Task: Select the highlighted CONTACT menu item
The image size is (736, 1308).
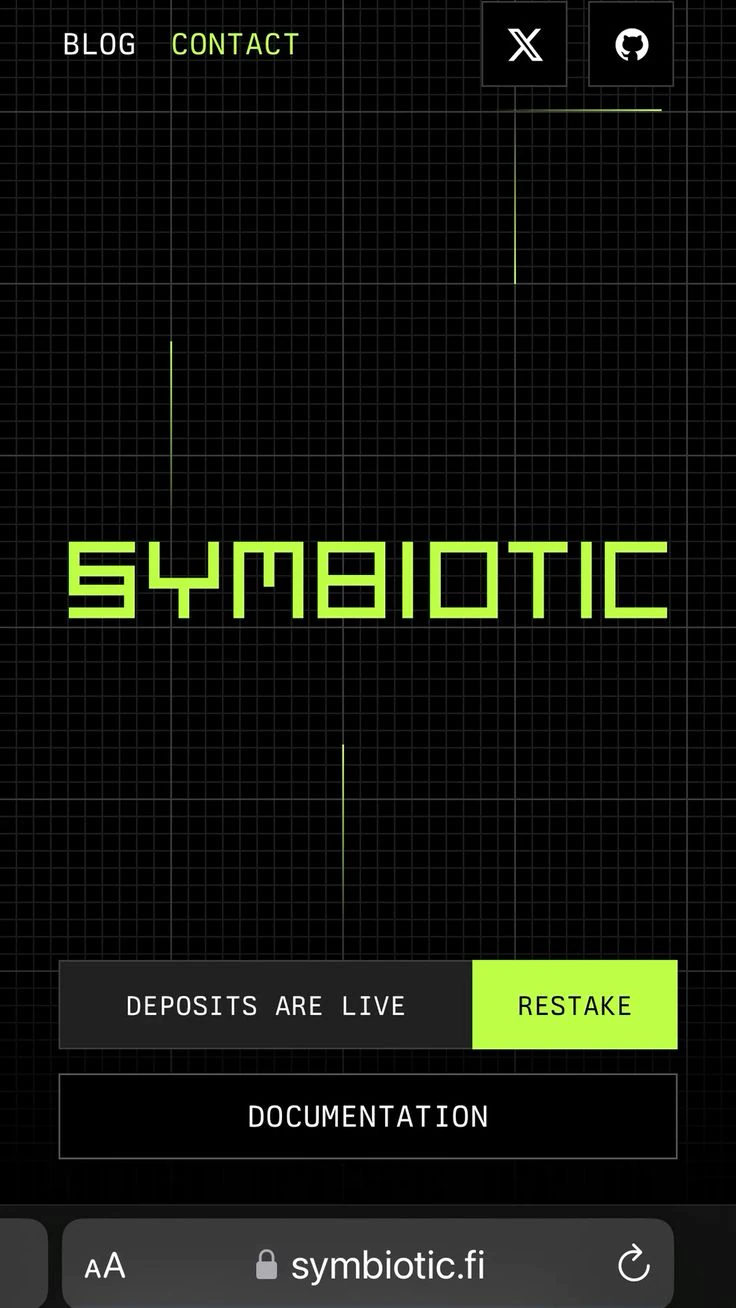Action: pyautogui.click(x=235, y=44)
